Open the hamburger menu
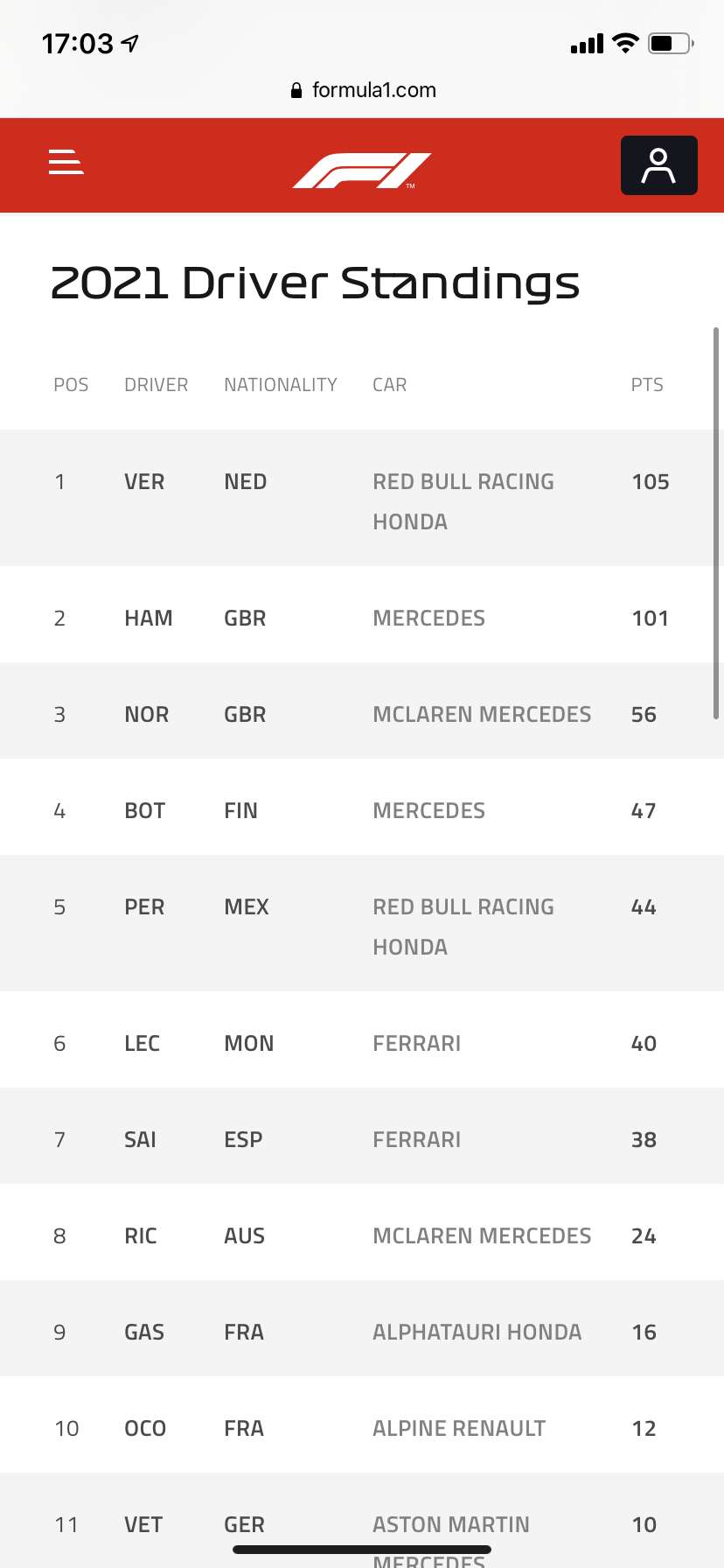 66,162
